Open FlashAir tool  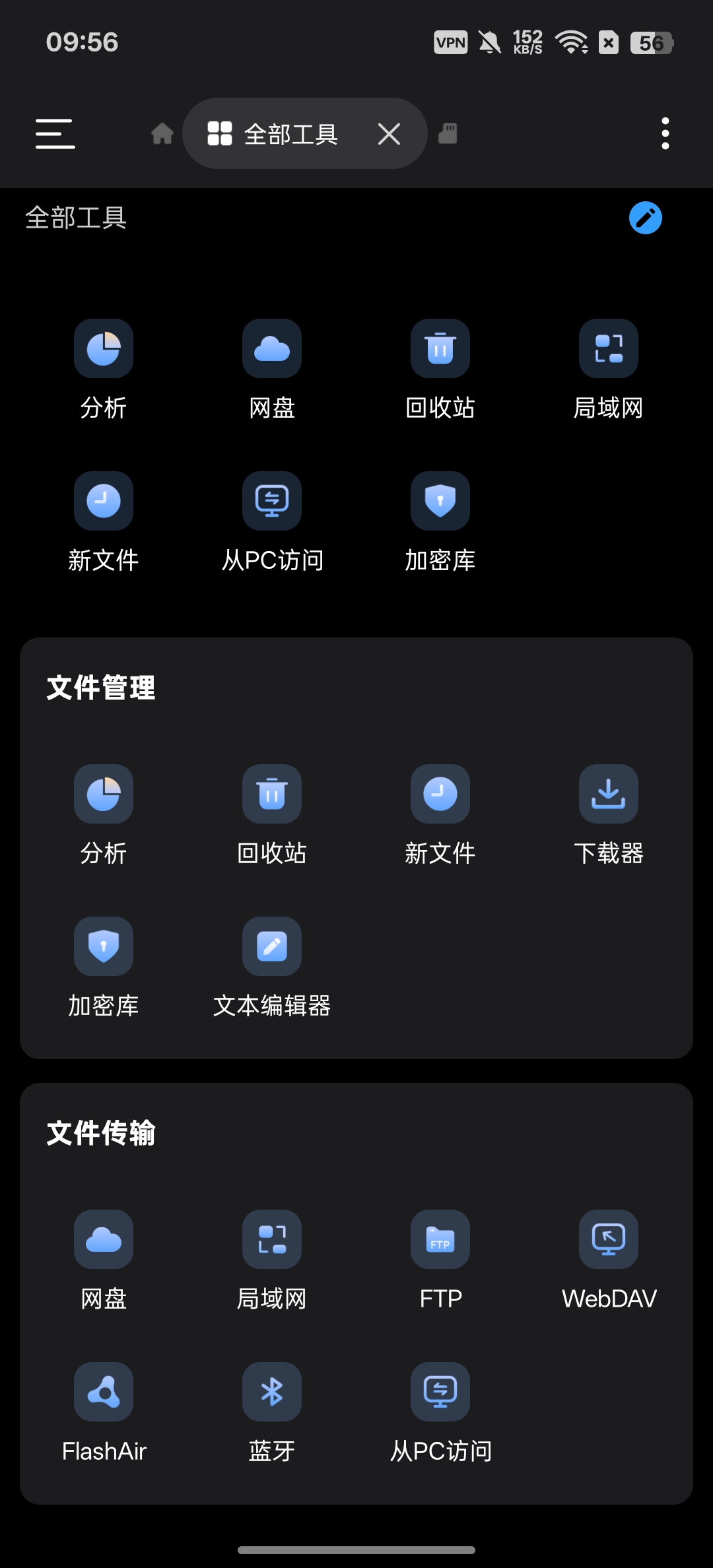point(104,1414)
